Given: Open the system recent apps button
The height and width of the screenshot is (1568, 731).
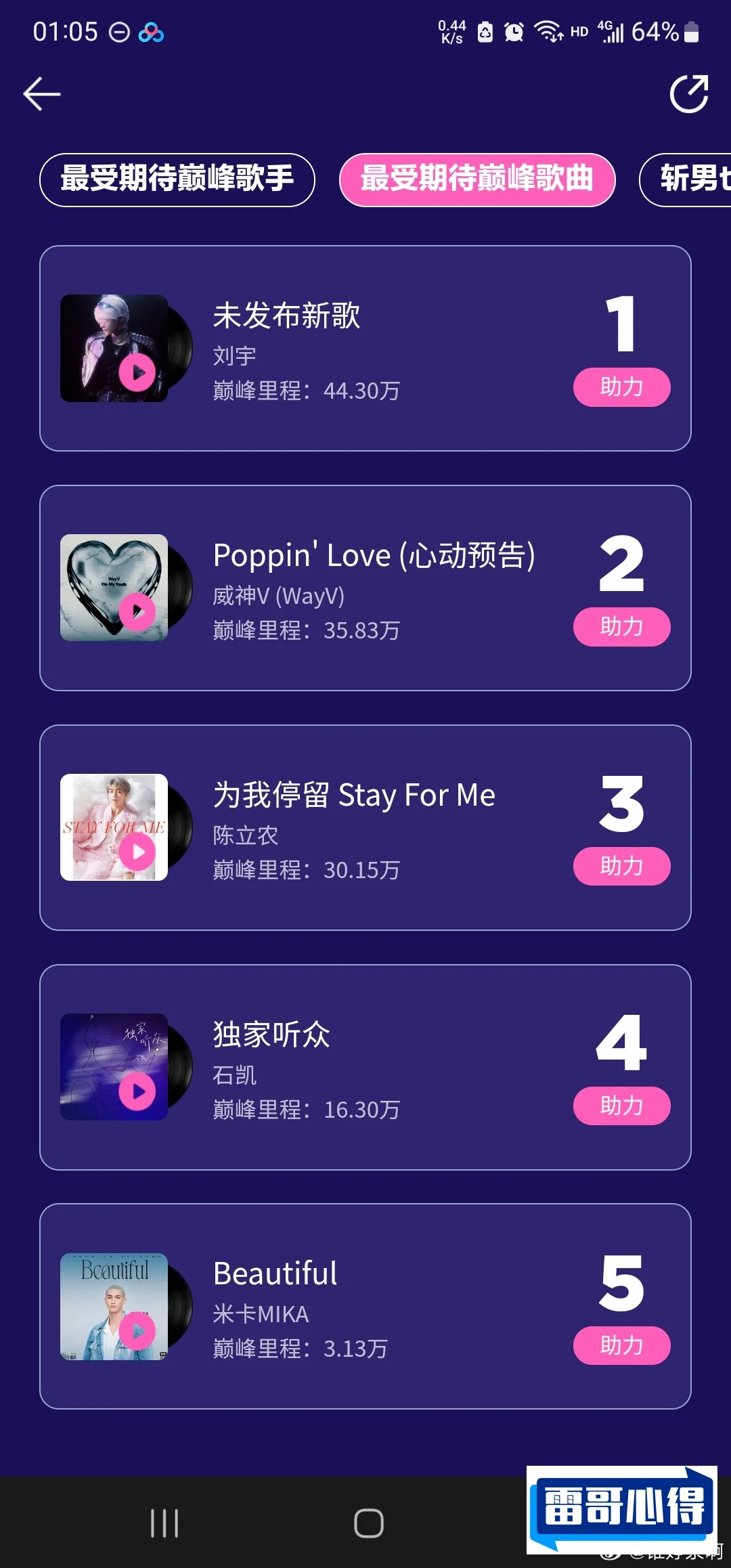Looking at the screenshot, I should pos(164,1523).
